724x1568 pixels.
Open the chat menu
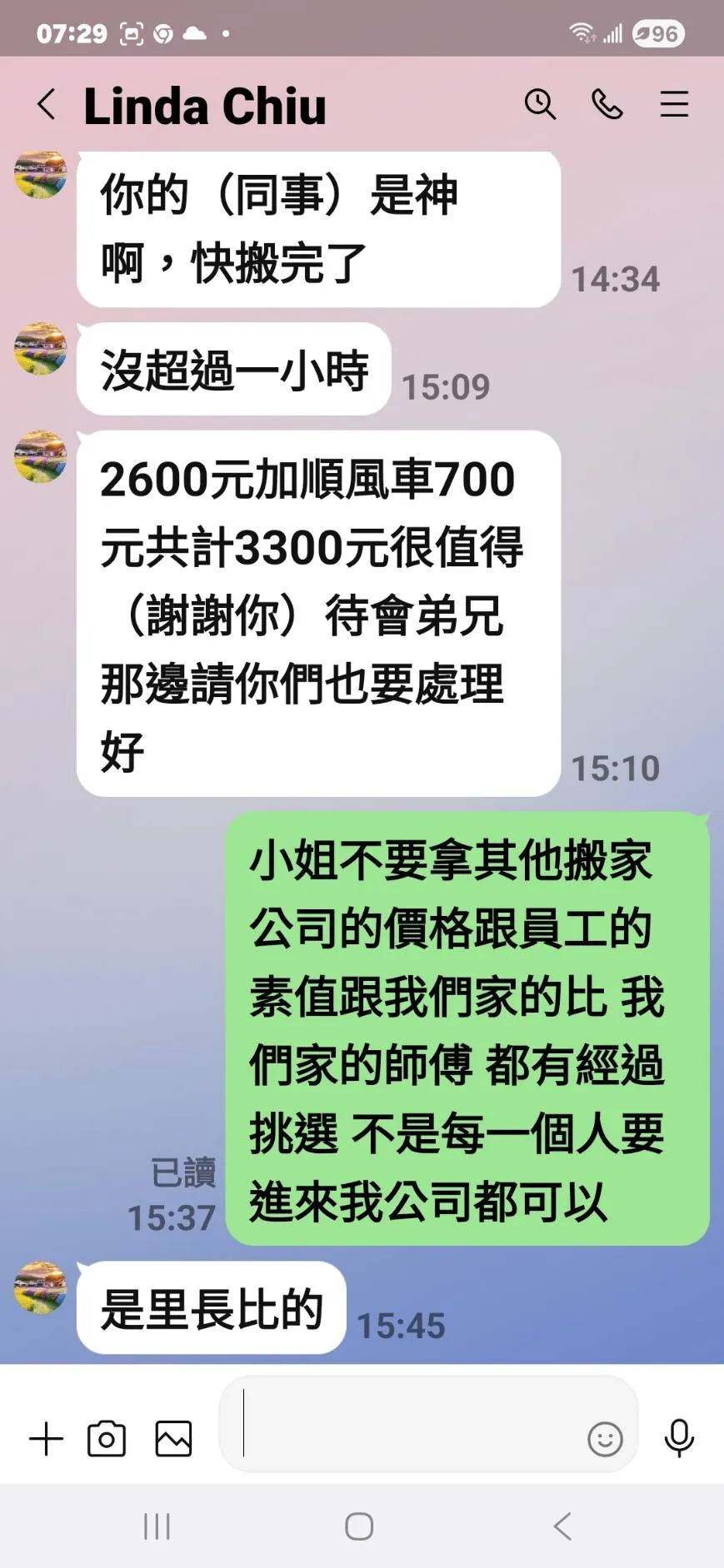pyautogui.click(x=674, y=105)
